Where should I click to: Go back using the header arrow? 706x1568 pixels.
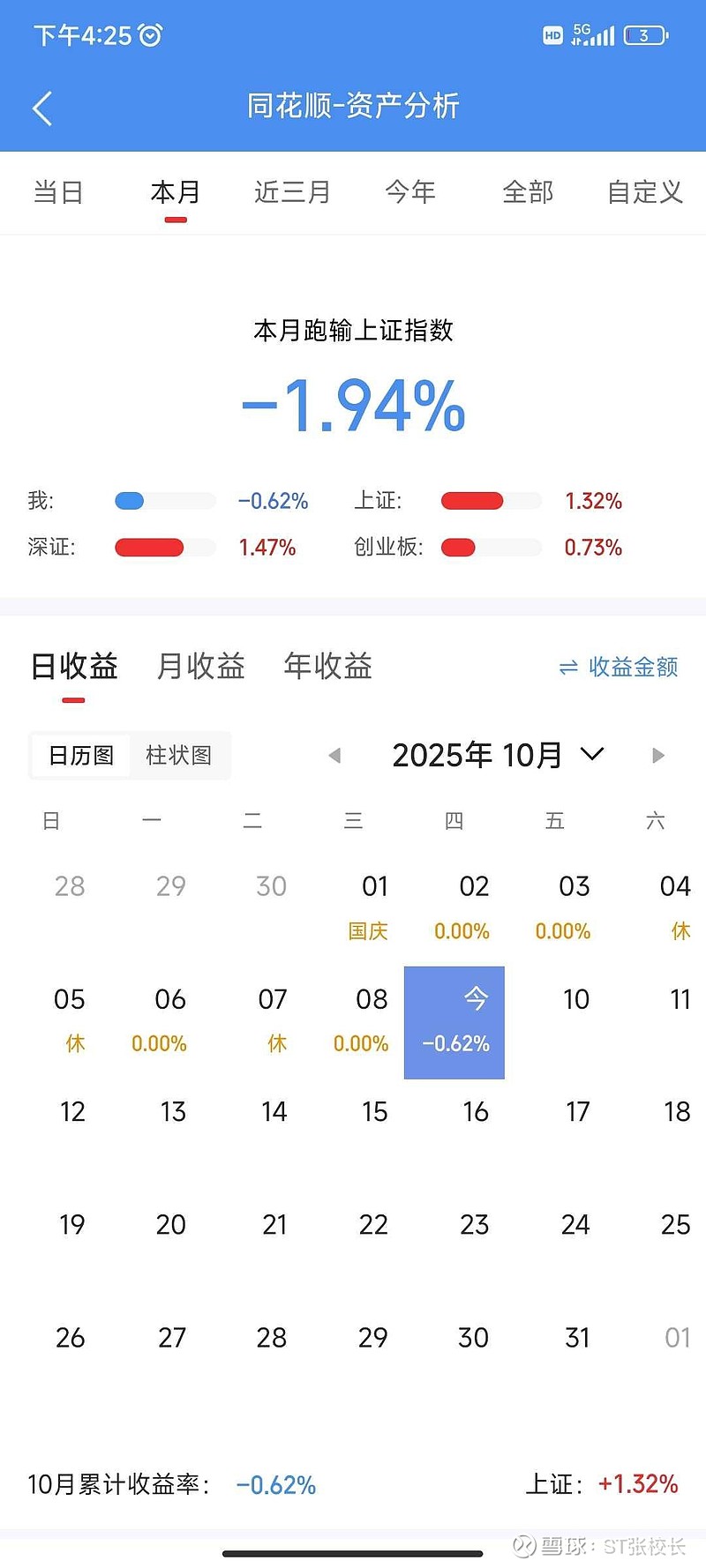point(42,108)
